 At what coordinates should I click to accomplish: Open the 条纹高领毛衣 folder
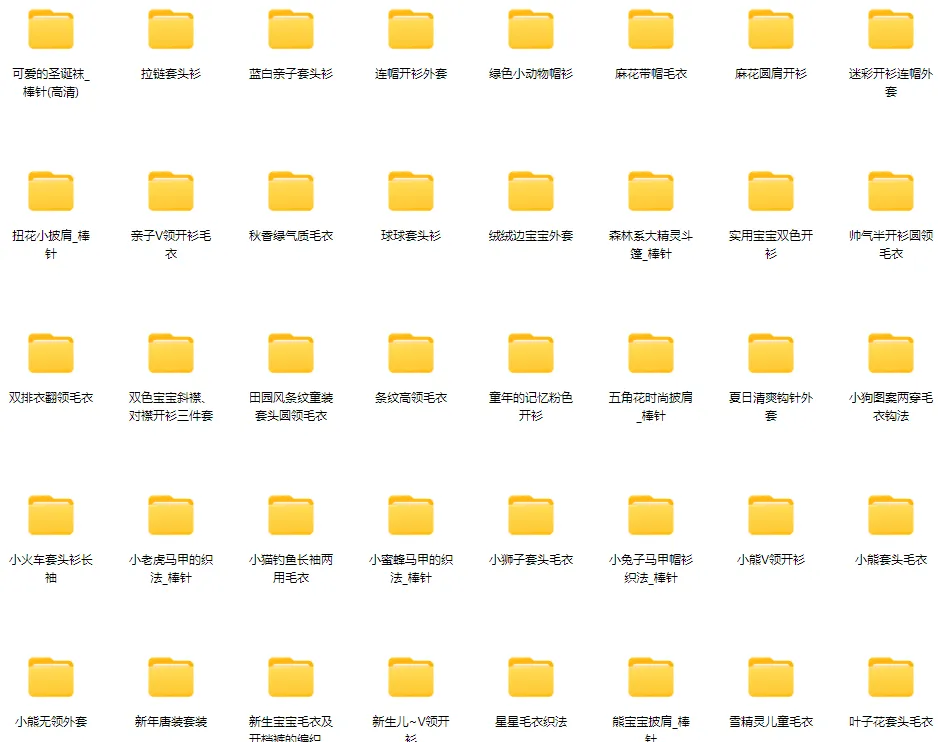click(411, 355)
